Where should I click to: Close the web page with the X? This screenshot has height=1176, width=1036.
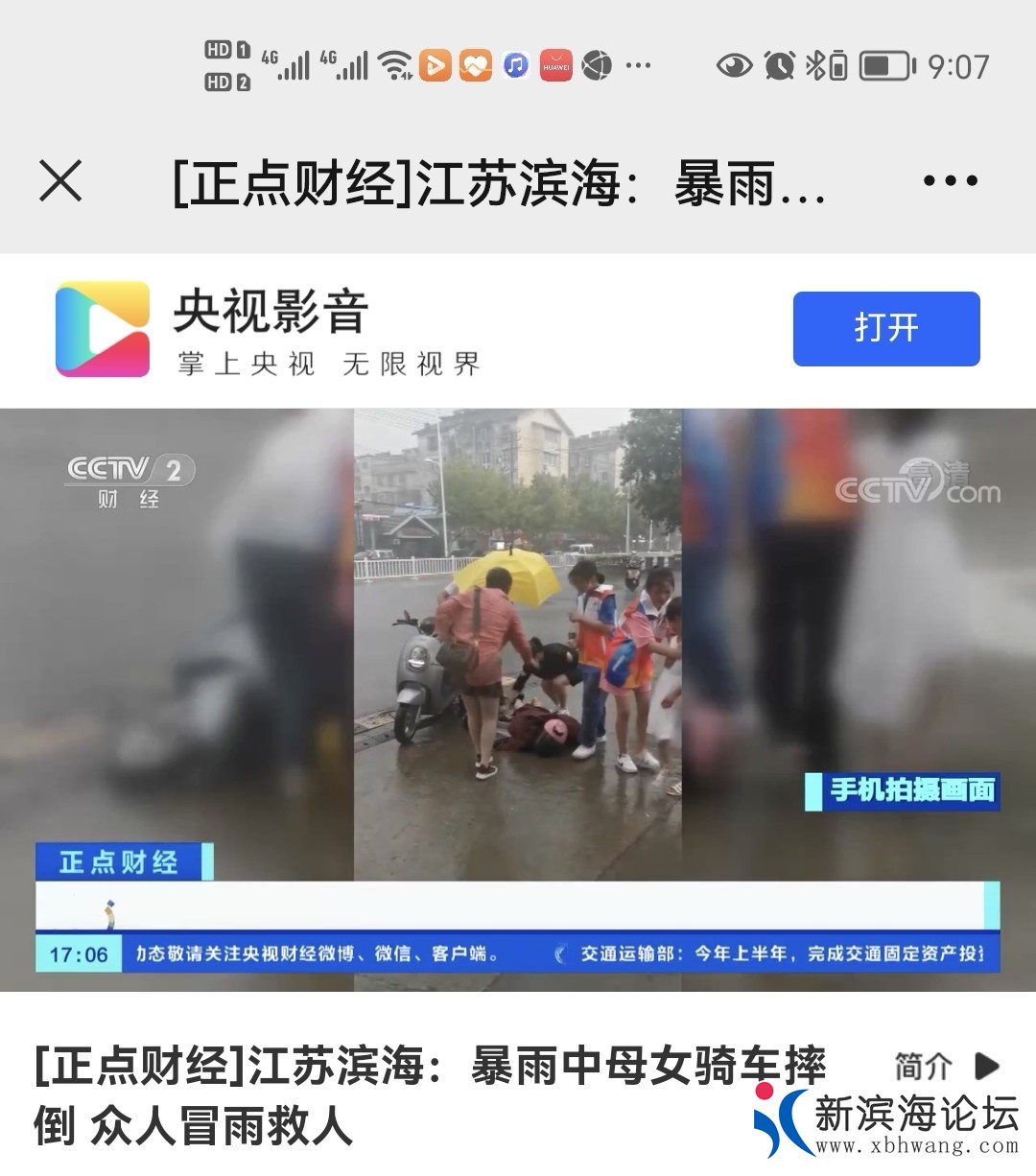click(x=60, y=180)
